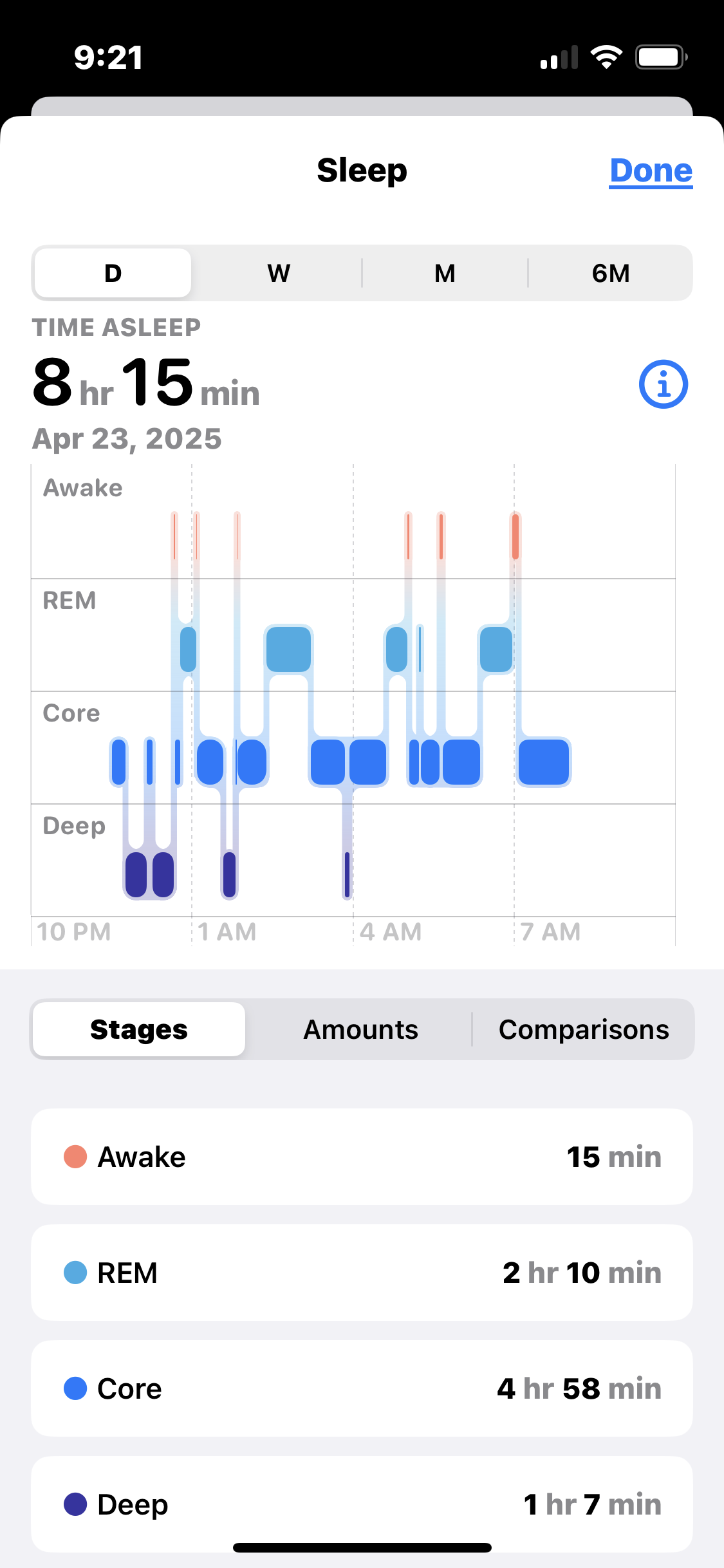Image resolution: width=724 pixels, height=1568 pixels.
Task: Switch to the W weekly range
Action: [279, 273]
